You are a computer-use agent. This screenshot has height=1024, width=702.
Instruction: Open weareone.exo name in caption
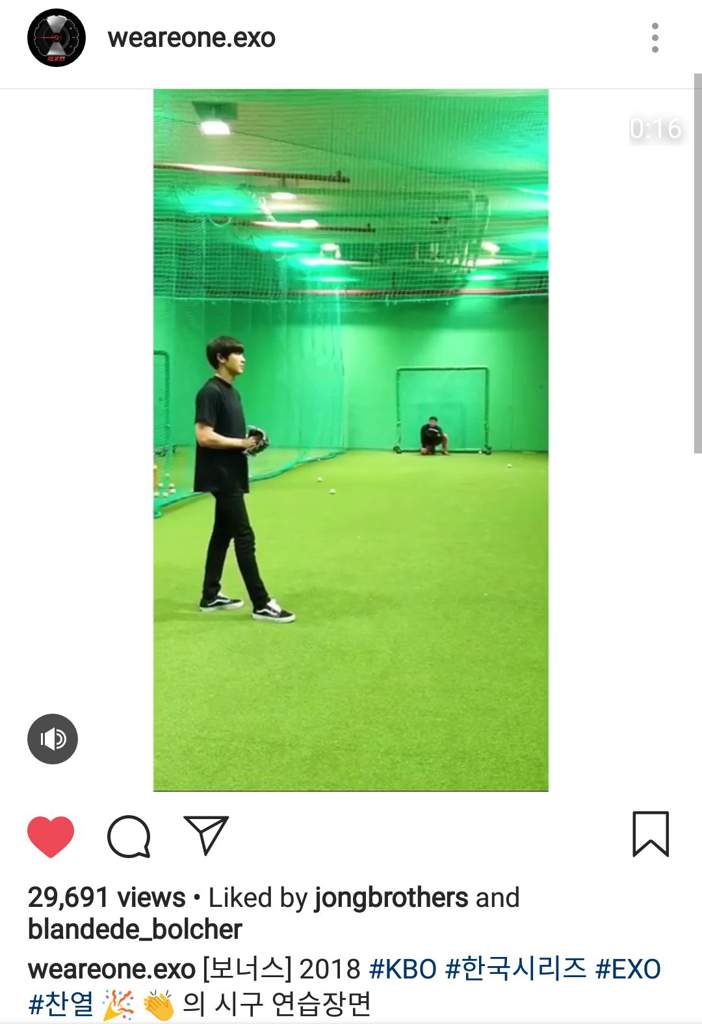click(111, 969)
